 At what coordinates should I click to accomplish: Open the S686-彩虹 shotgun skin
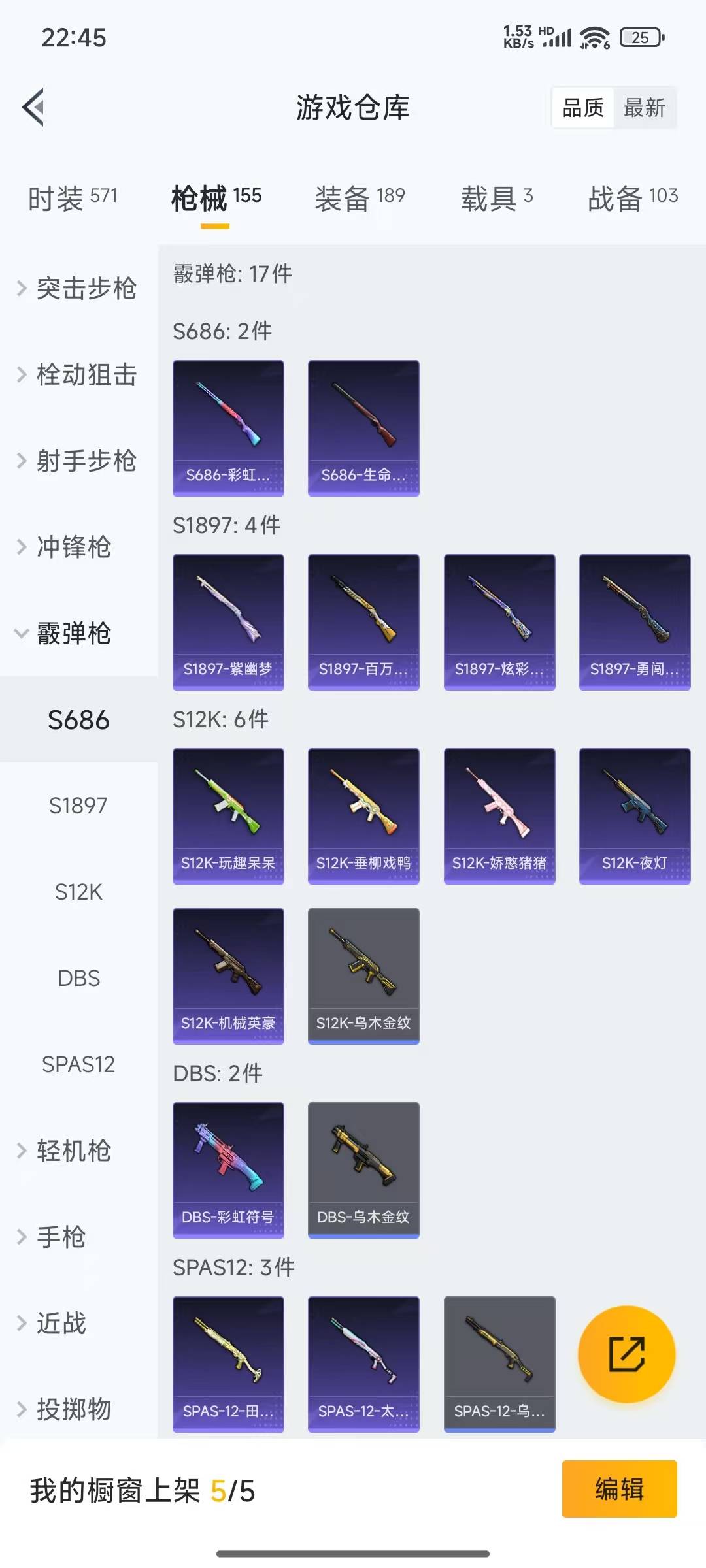tap(228, 427)
